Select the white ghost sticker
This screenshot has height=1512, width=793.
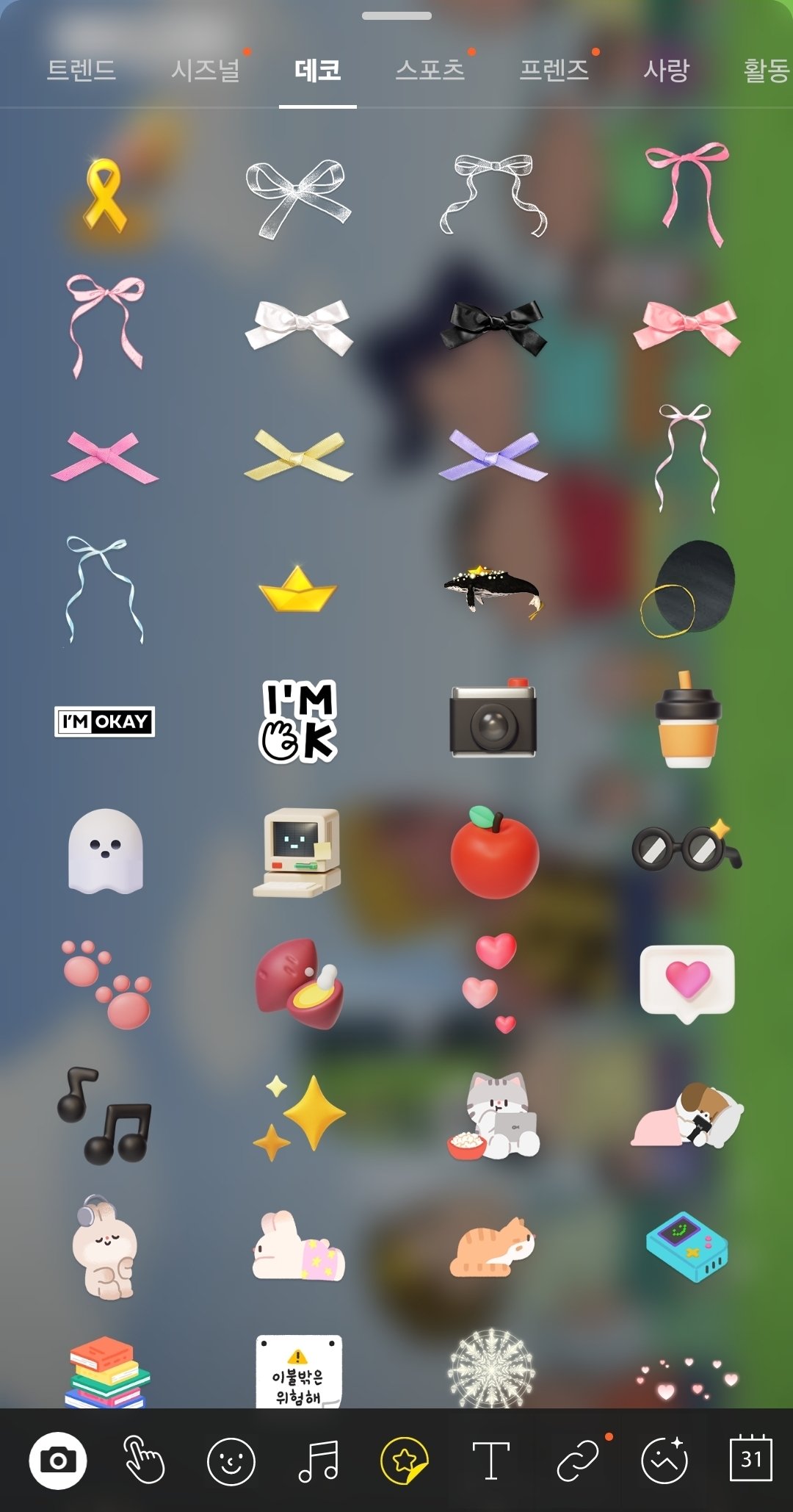point(105,852)
